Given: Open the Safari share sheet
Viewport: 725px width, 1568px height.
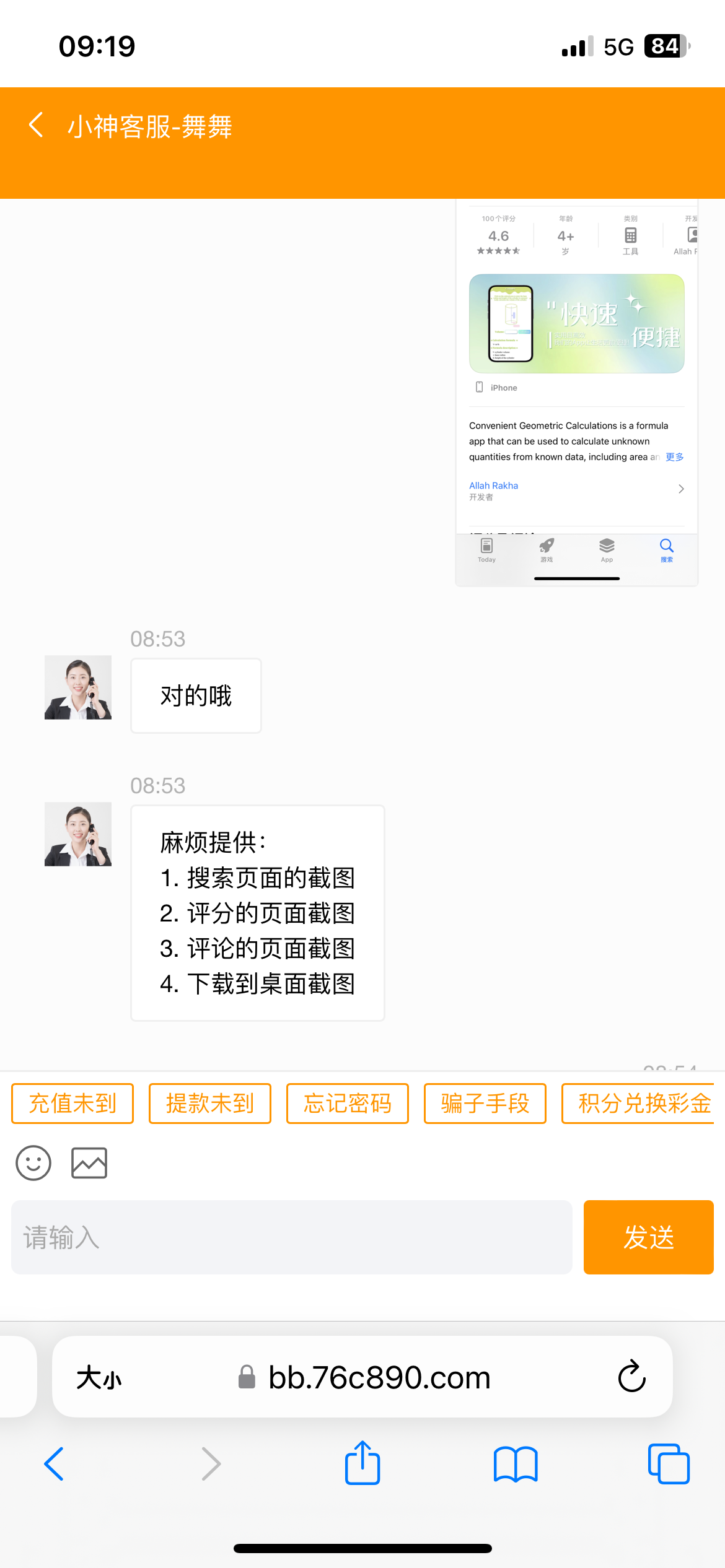Looking at the screenshot, I should click(362, 1463).
